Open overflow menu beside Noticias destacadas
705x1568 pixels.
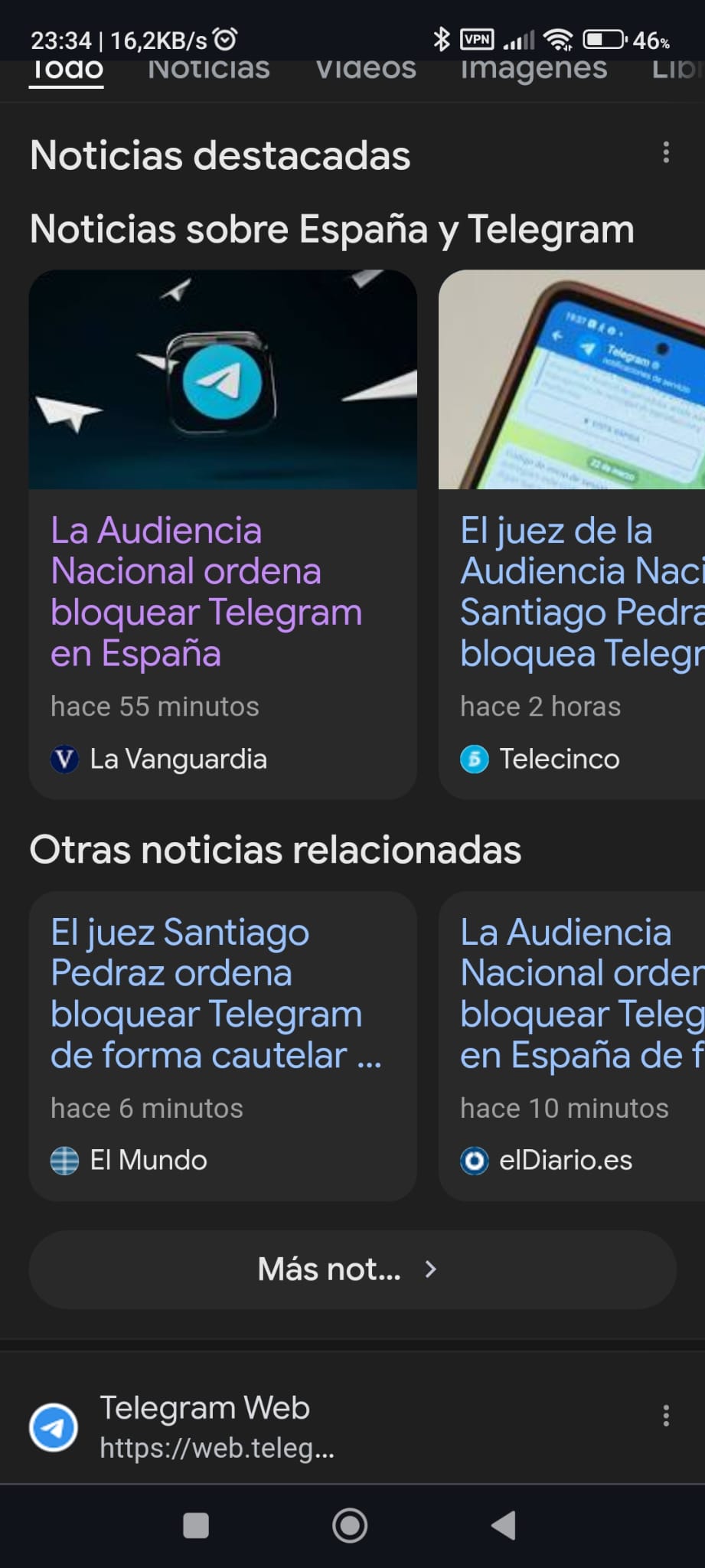point(666,153)
